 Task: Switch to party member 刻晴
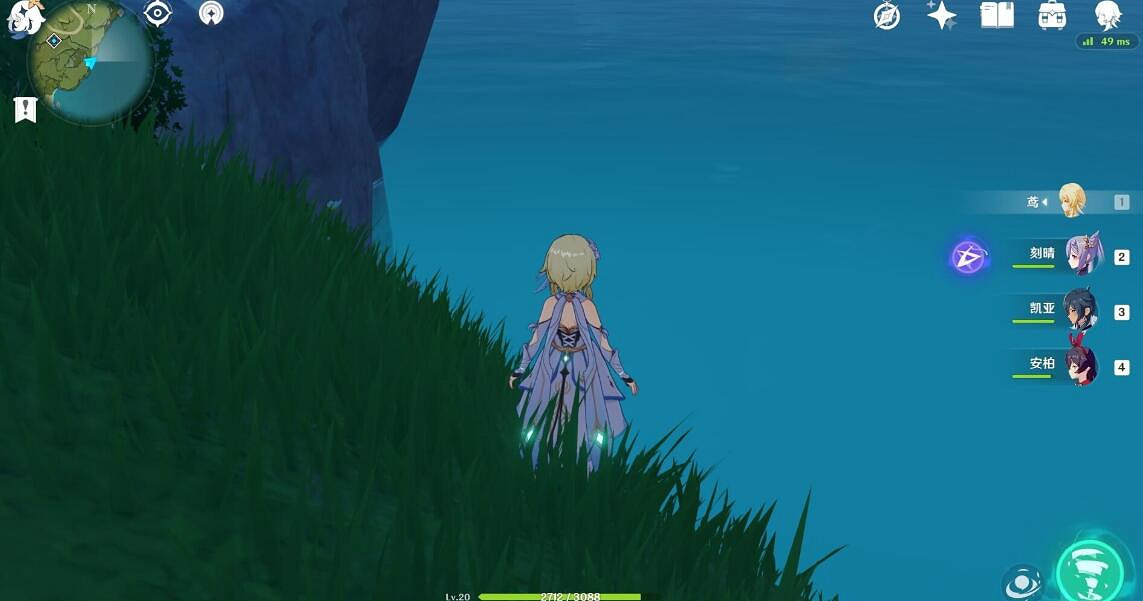[1081, 255]
